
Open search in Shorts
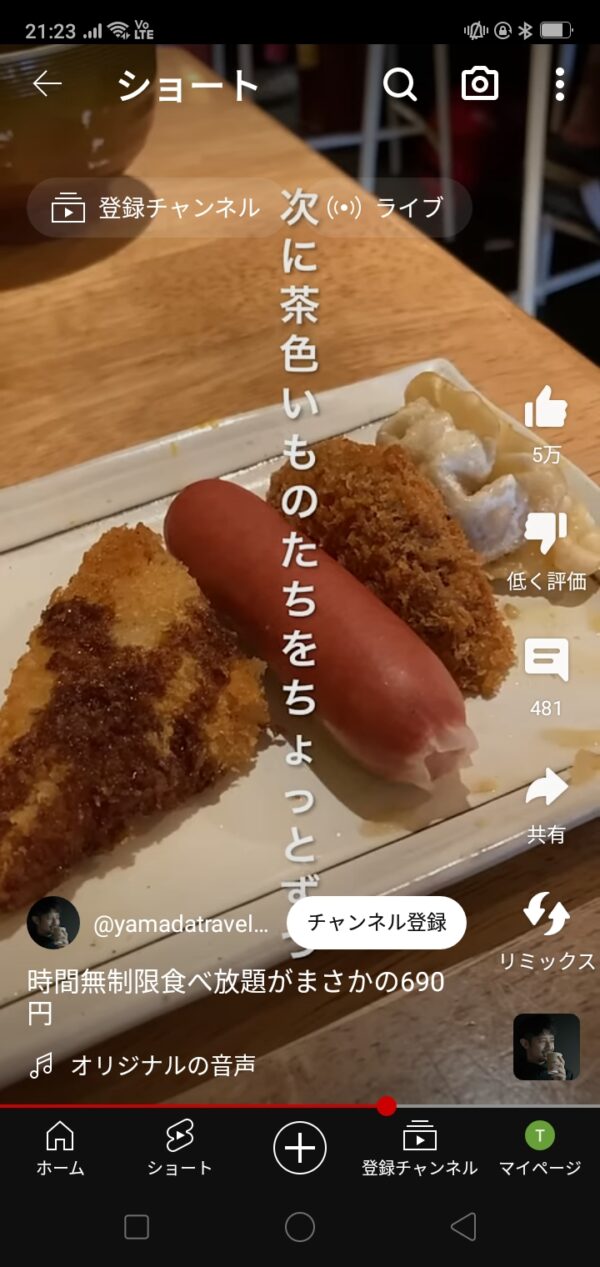400,84
